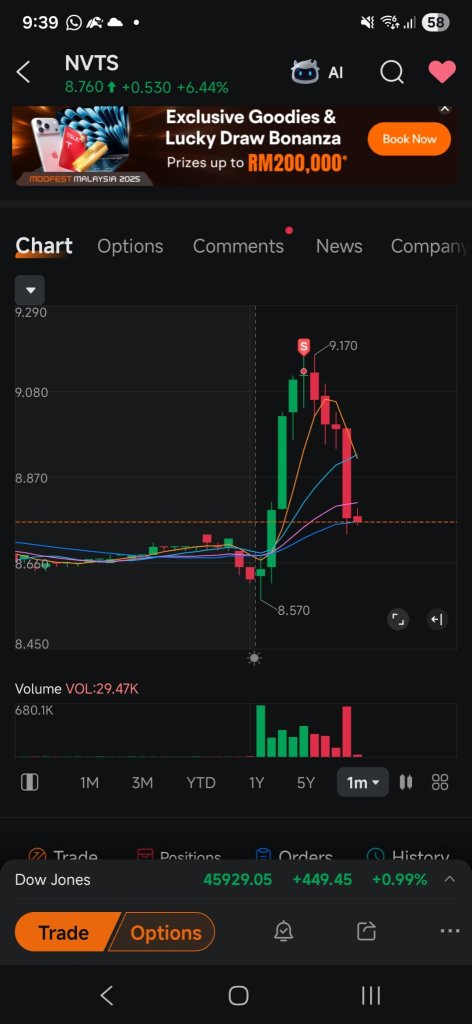Set a price alert bell
The image size is (472, 1024).
coord(283,931)
